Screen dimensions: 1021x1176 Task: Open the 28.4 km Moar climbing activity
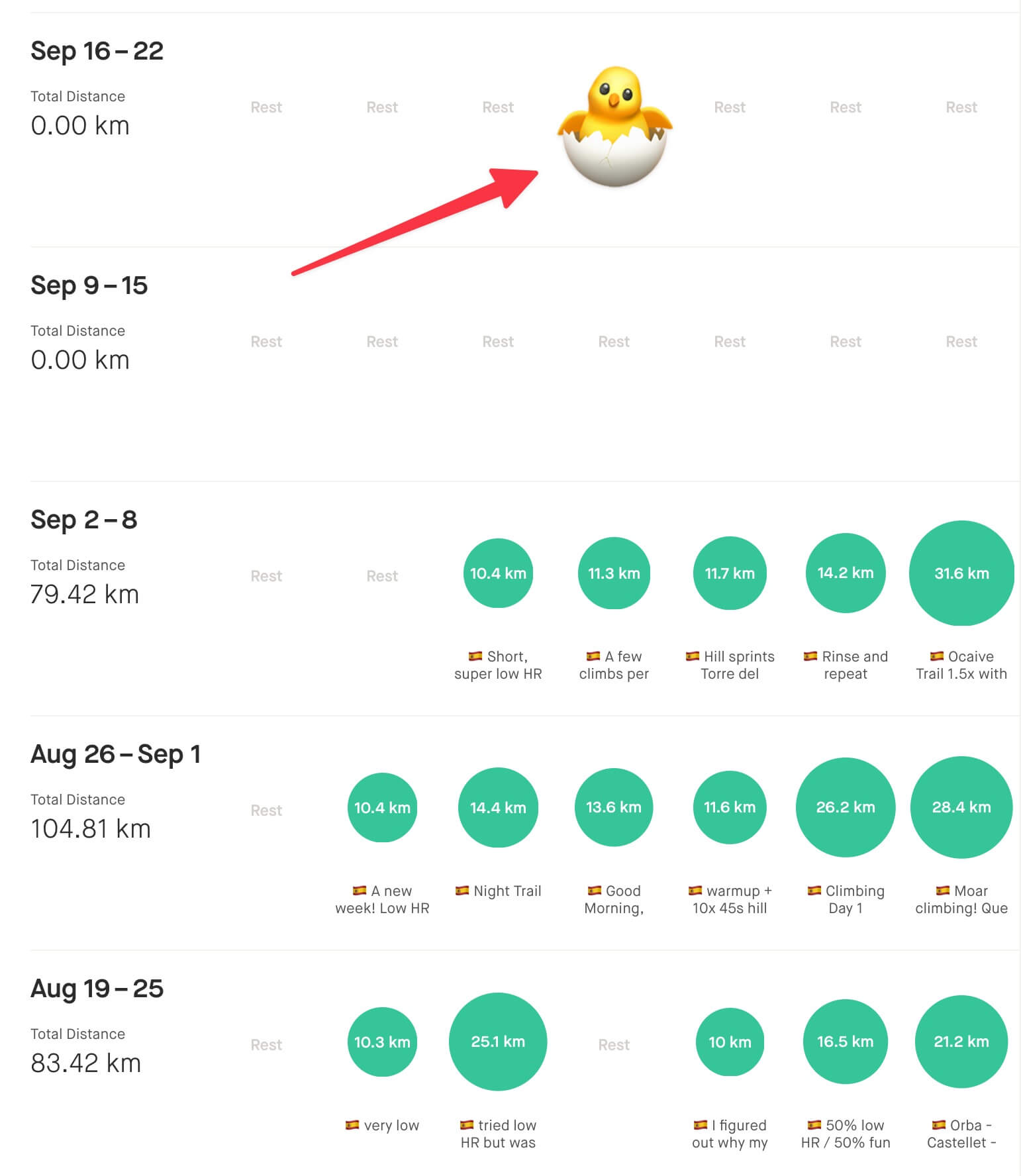961,807
